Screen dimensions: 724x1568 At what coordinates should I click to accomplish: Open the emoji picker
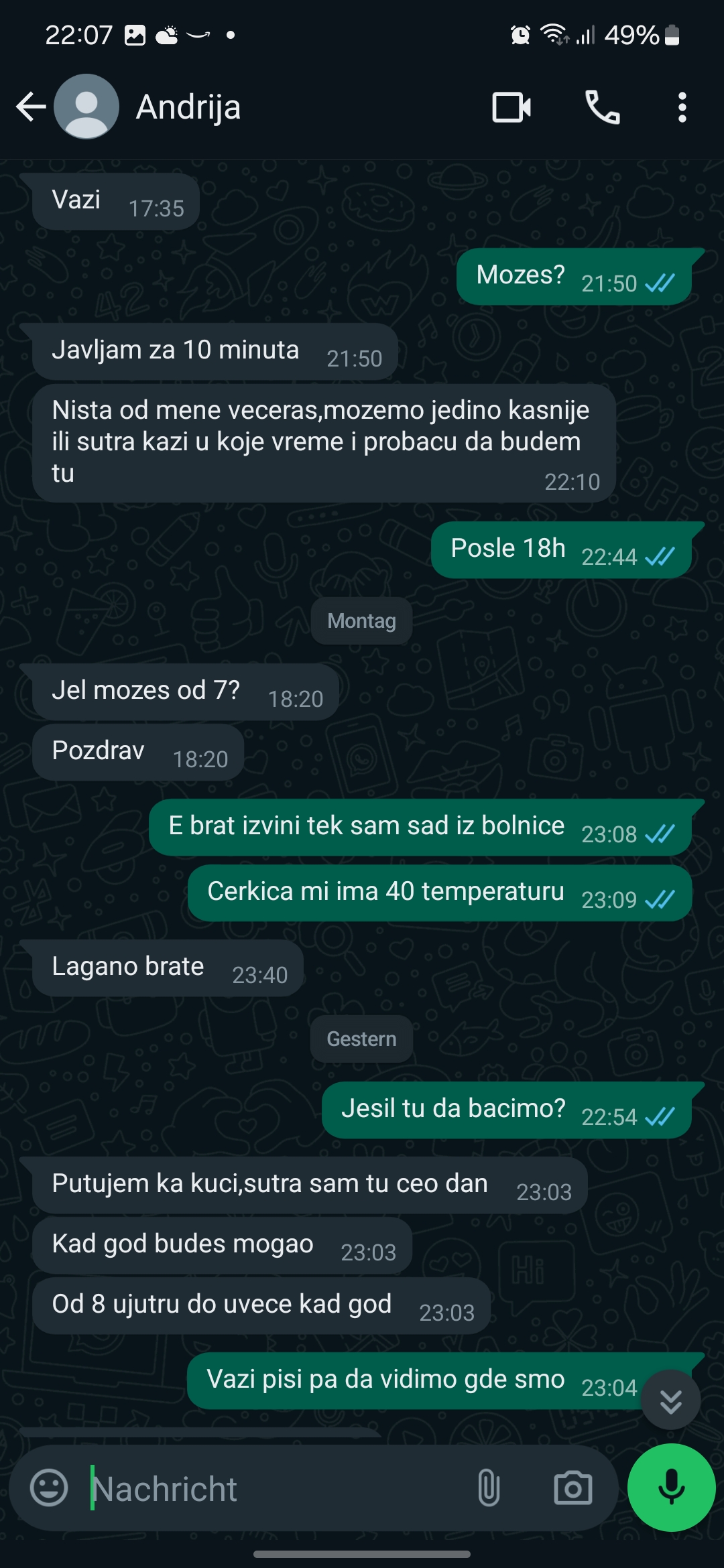[49, 1488]
